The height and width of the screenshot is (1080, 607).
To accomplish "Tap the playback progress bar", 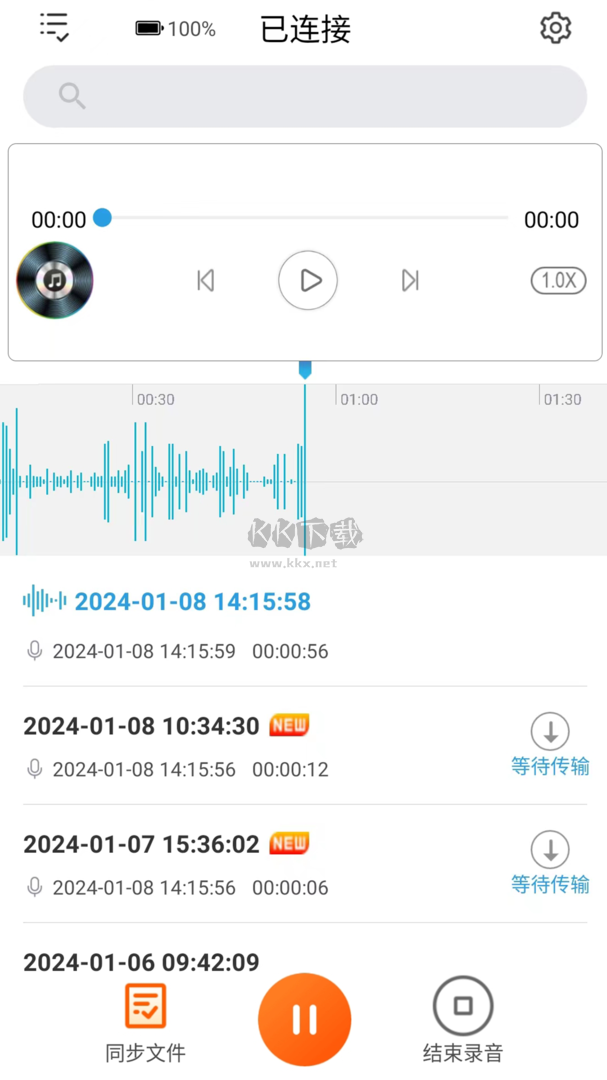I will pyautogui.click(x=304, y=218).
